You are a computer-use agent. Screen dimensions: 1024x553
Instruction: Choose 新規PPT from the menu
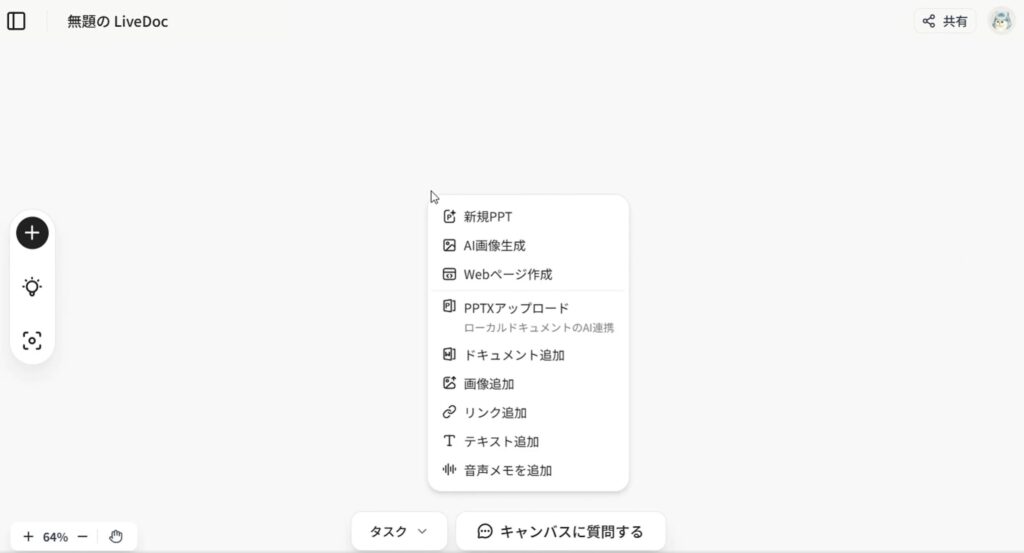click(488, 216)
